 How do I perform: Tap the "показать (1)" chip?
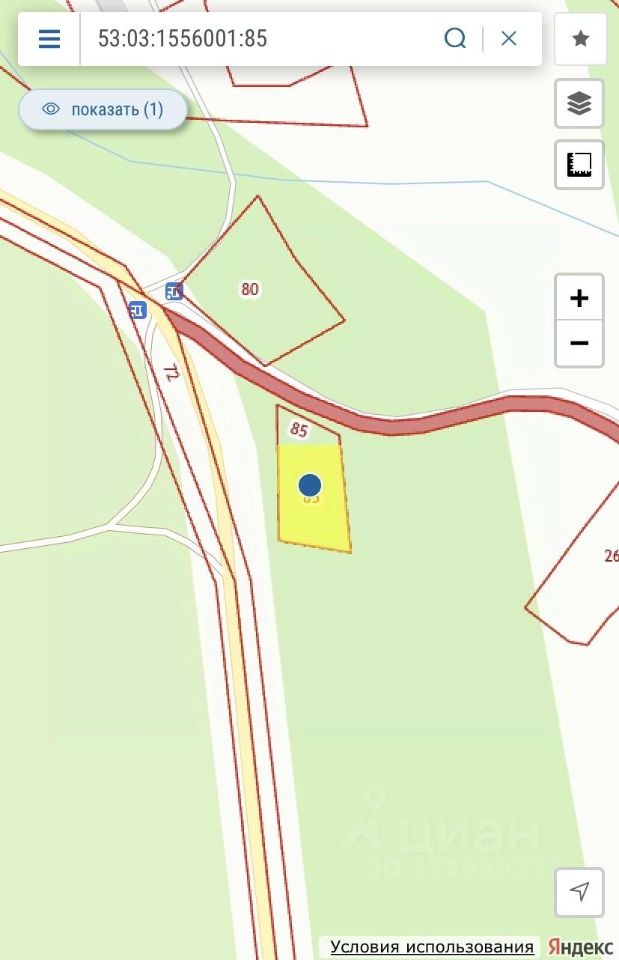[103, 109]
